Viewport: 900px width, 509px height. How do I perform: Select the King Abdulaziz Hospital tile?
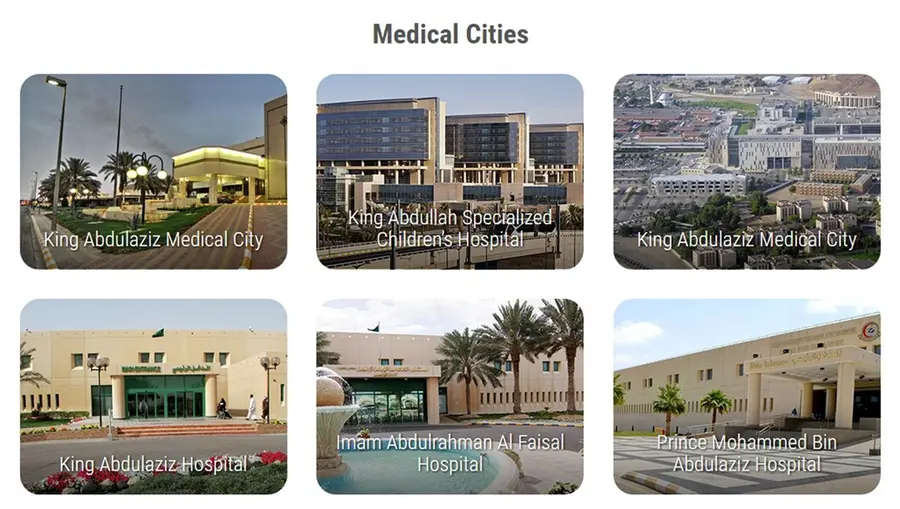click(153, 397)
